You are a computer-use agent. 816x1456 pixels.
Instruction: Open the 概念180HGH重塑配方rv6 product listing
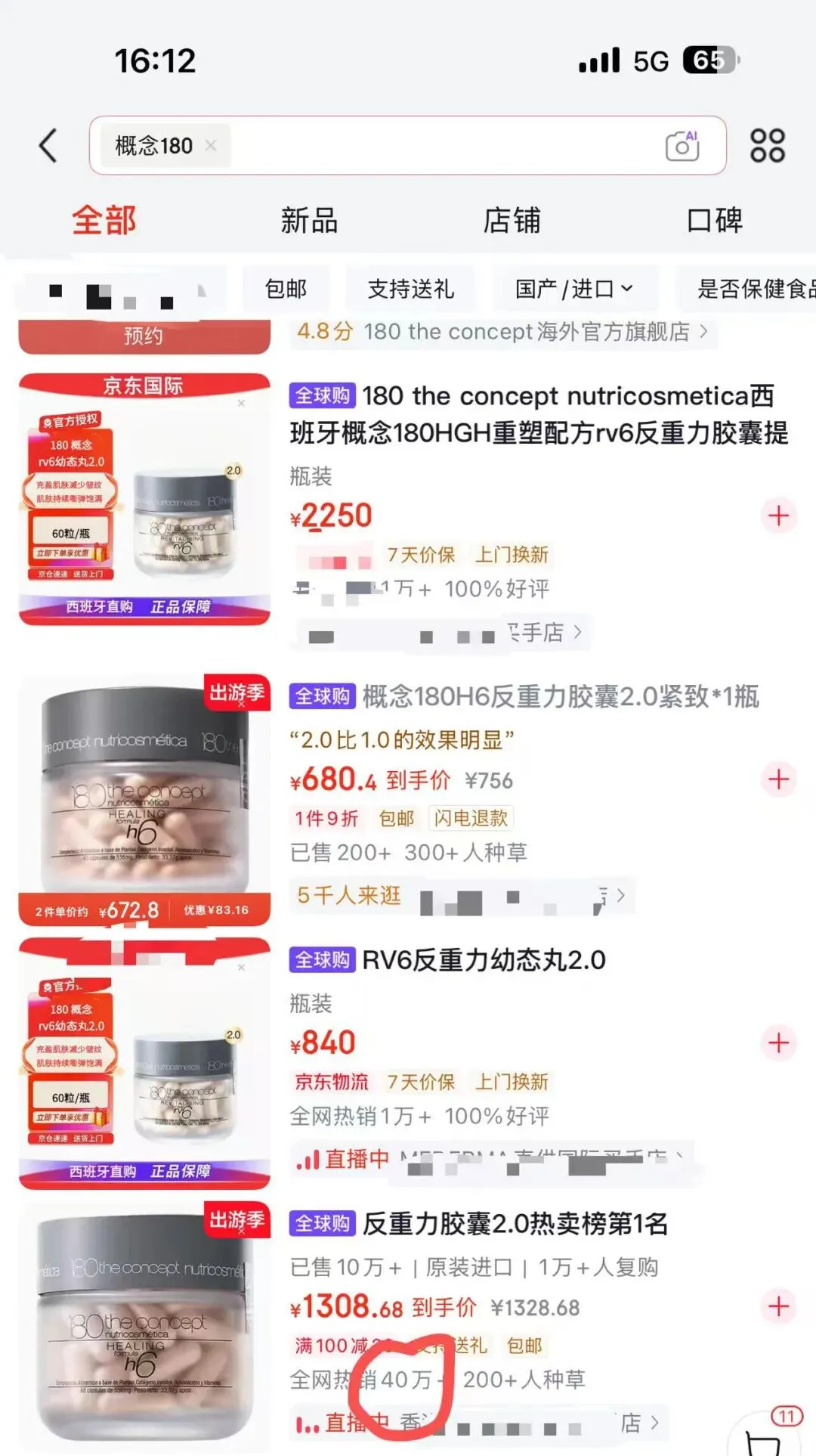(538, 414)
